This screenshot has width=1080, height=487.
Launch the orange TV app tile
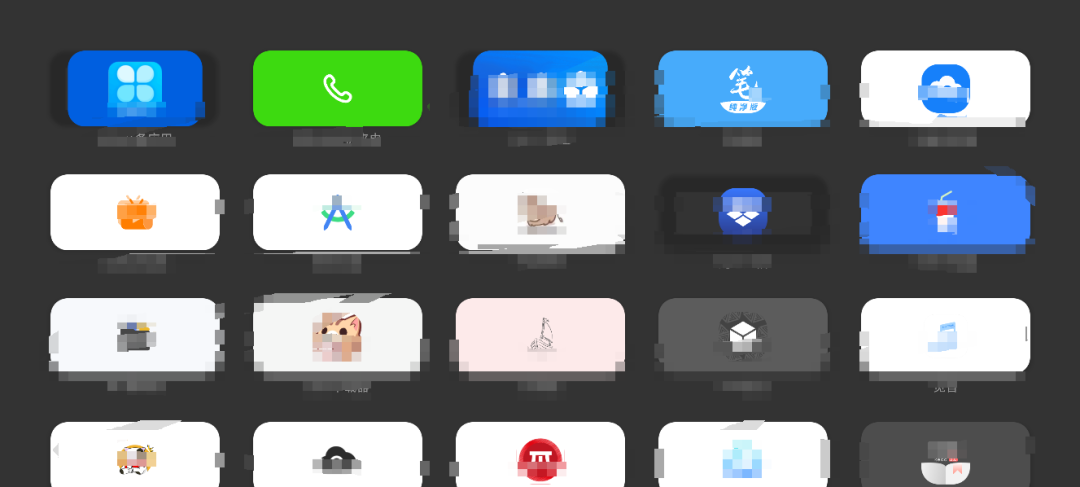[135, 212]
